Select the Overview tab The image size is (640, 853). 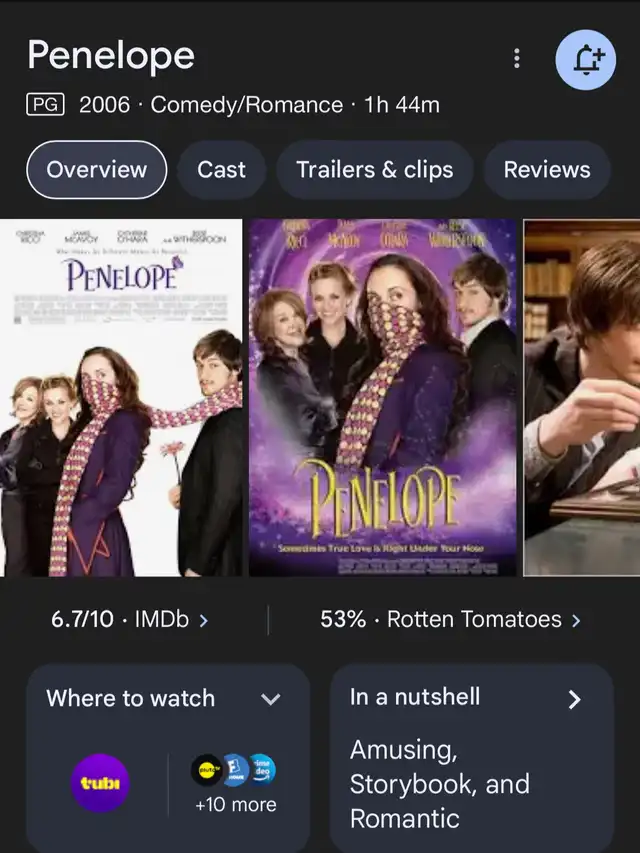[96, 170]
